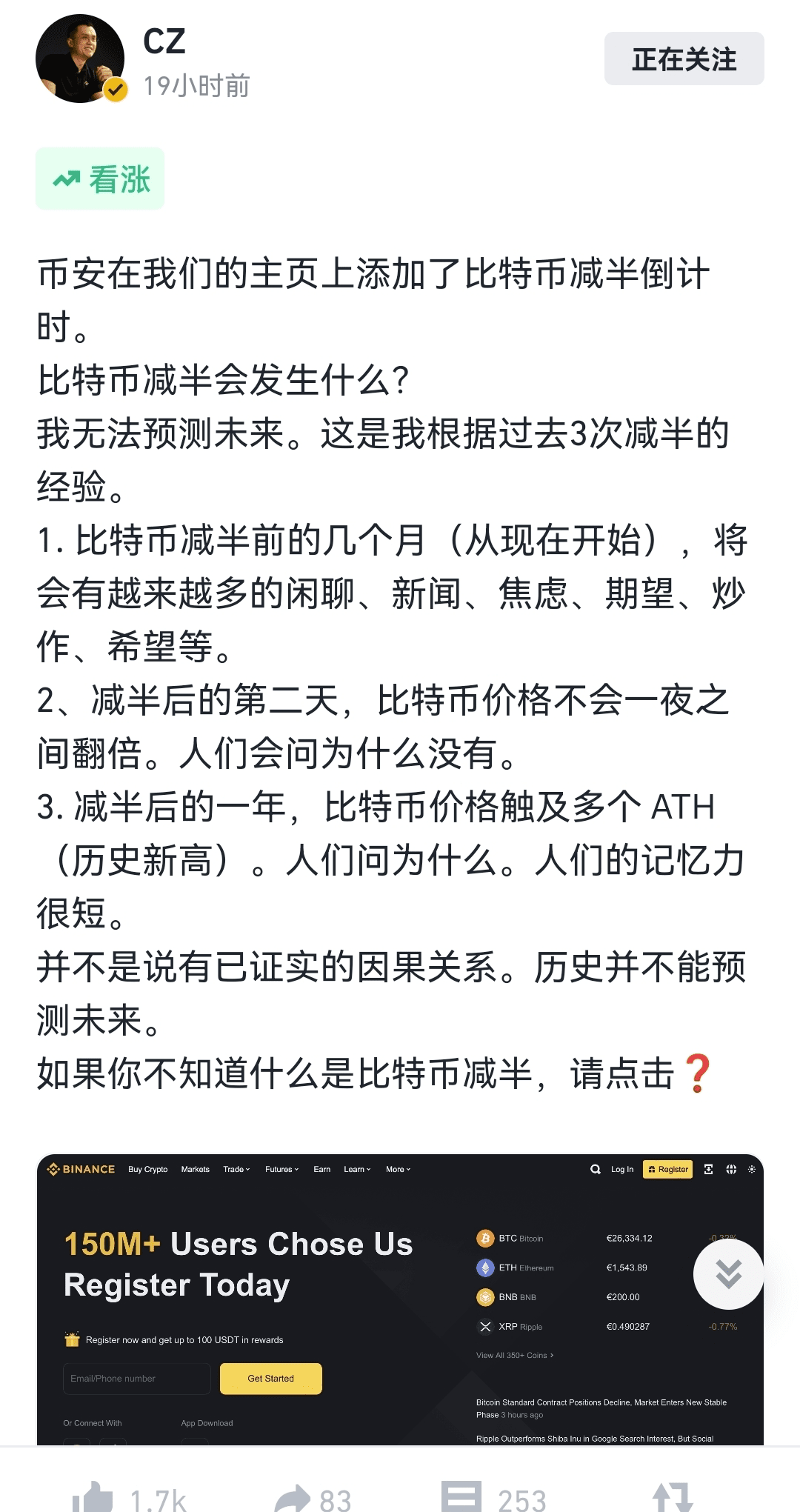Tap the double-chevron jump down button
800x1512 pixels.
tap(728, 1274)
